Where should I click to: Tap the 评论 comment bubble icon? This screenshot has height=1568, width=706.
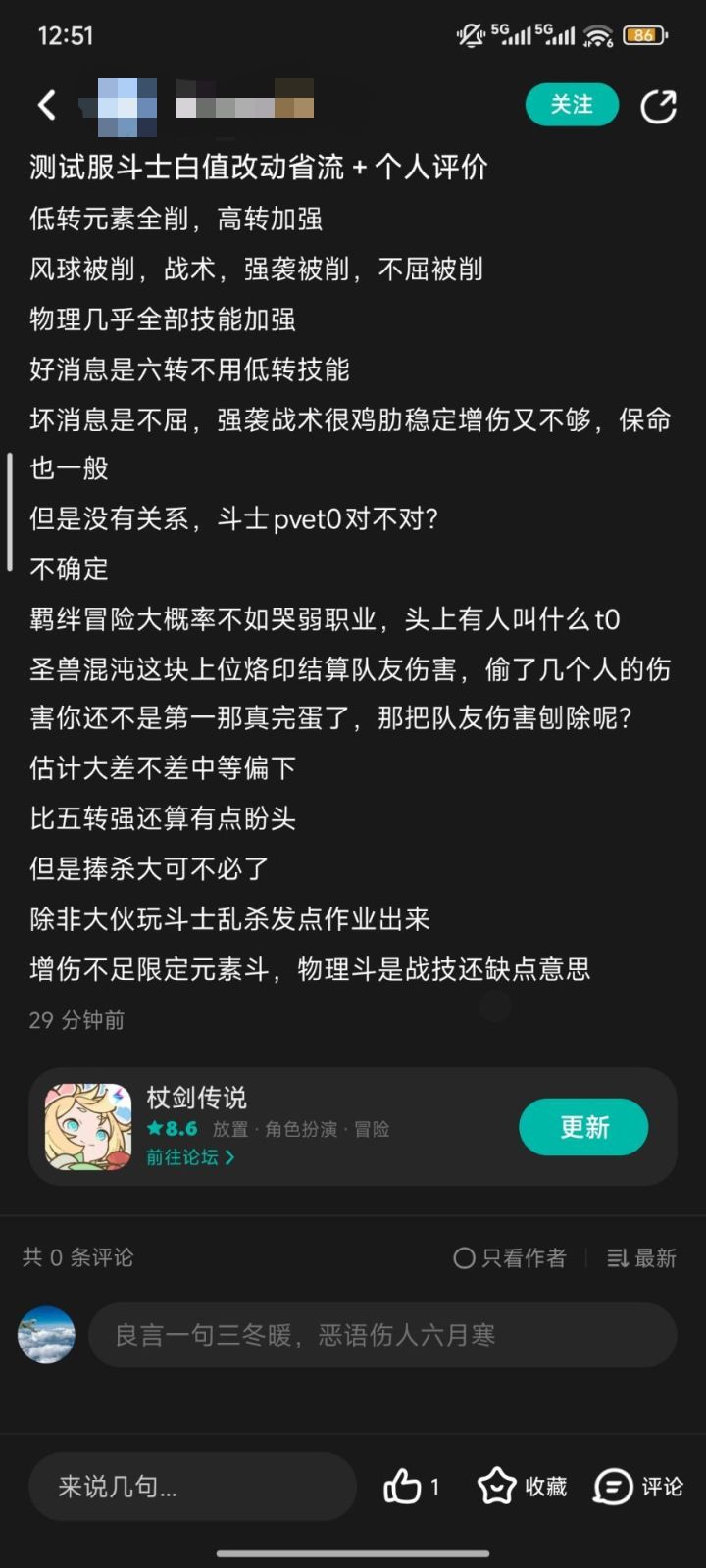614,1486
